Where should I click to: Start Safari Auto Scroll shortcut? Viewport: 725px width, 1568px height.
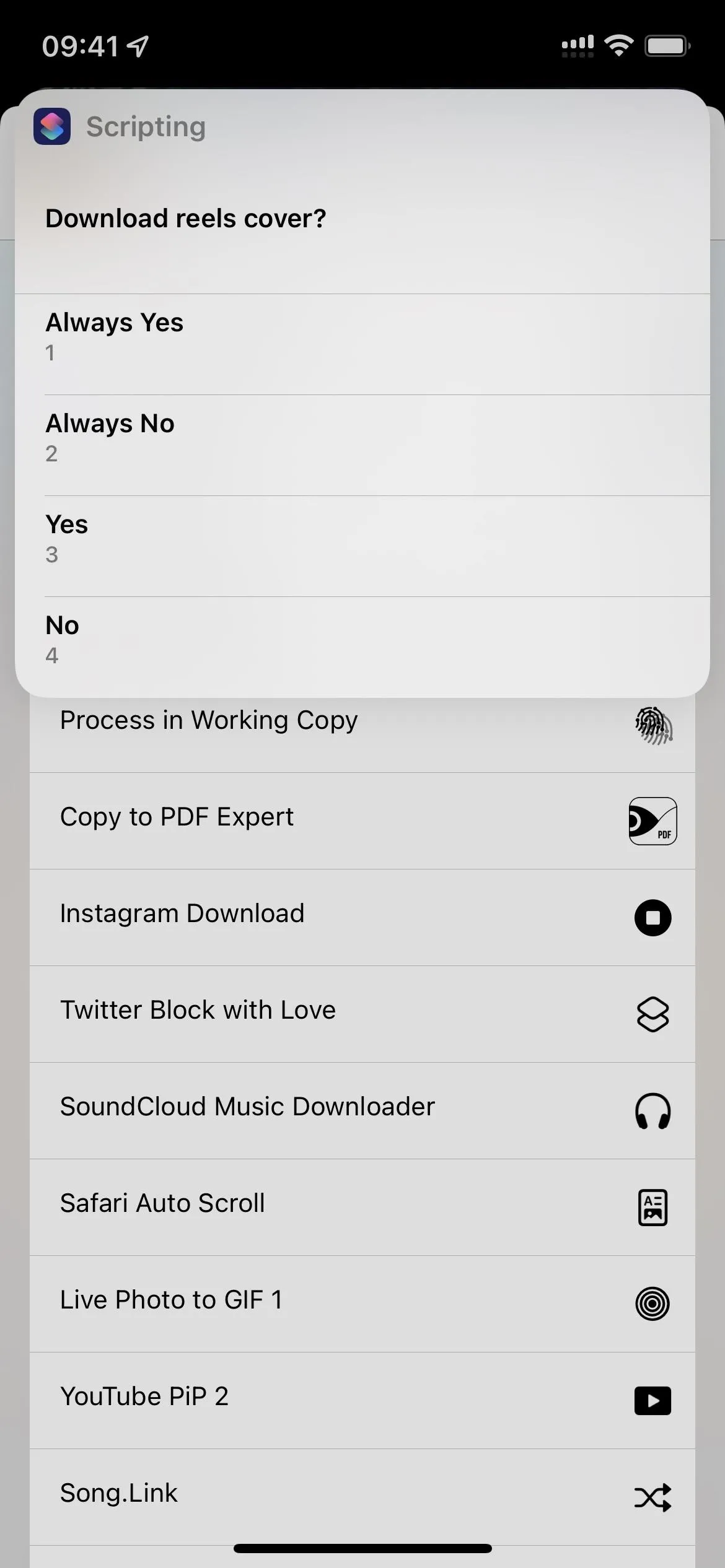(x=362, y=1207)
